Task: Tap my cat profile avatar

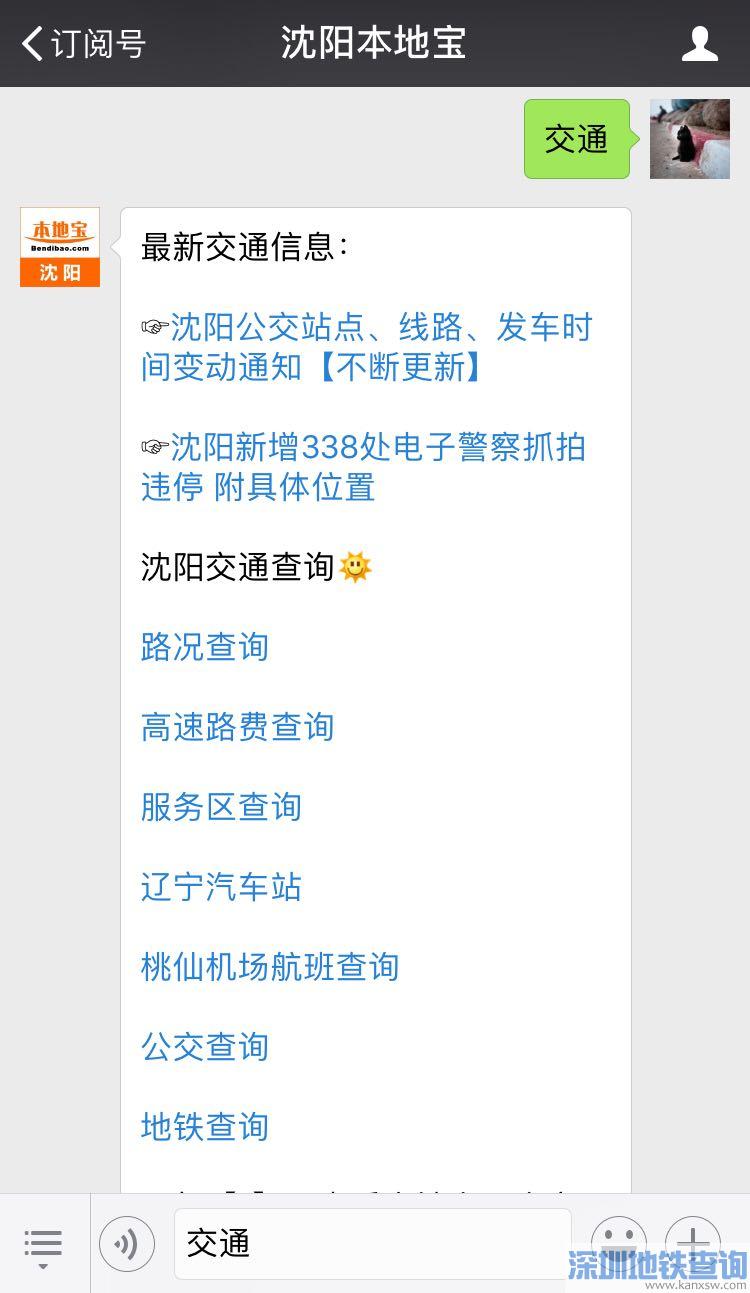Action: coord(689,139)
